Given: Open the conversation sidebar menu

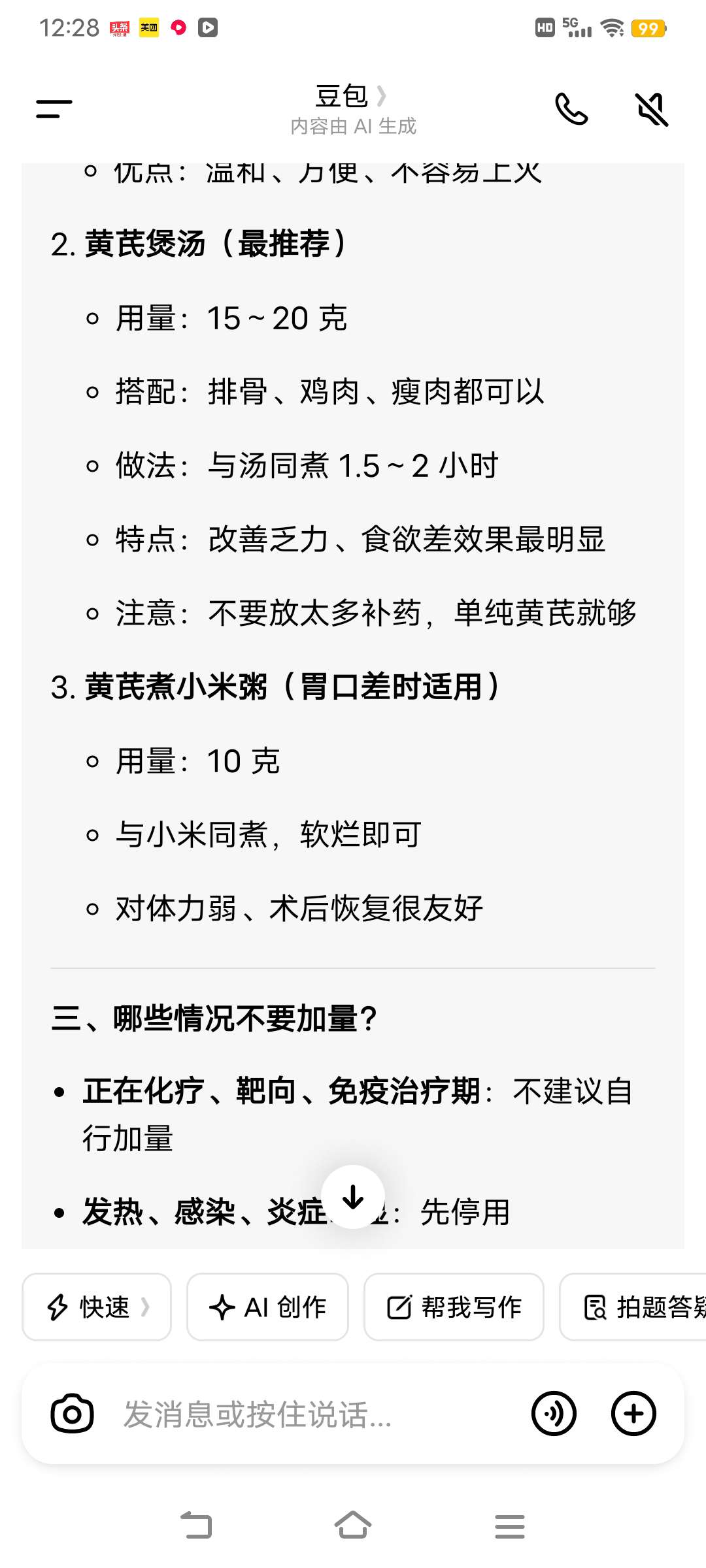Looking at the screenshot, I should [52, 108].
